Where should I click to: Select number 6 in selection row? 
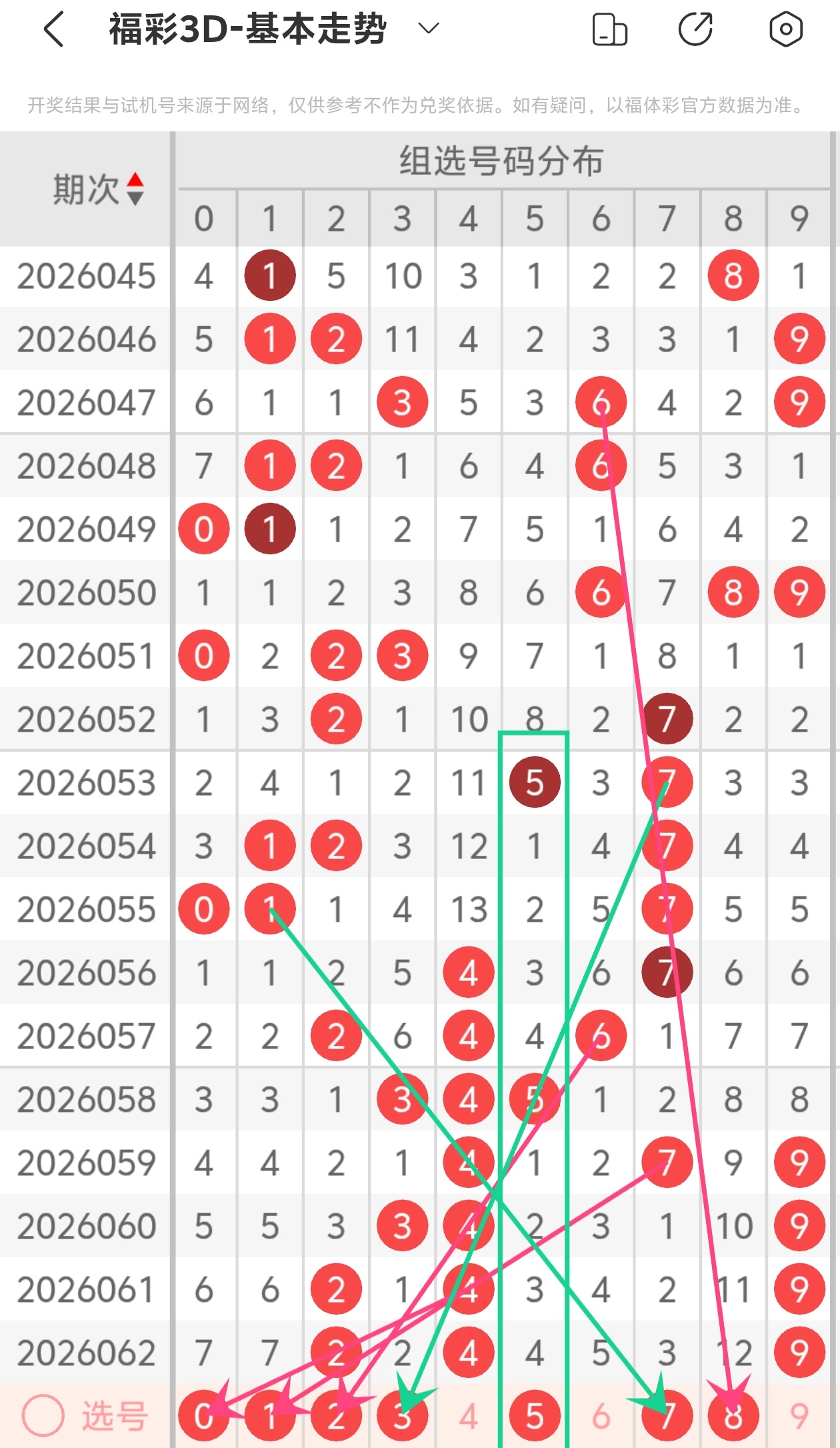pos(601,1415)
